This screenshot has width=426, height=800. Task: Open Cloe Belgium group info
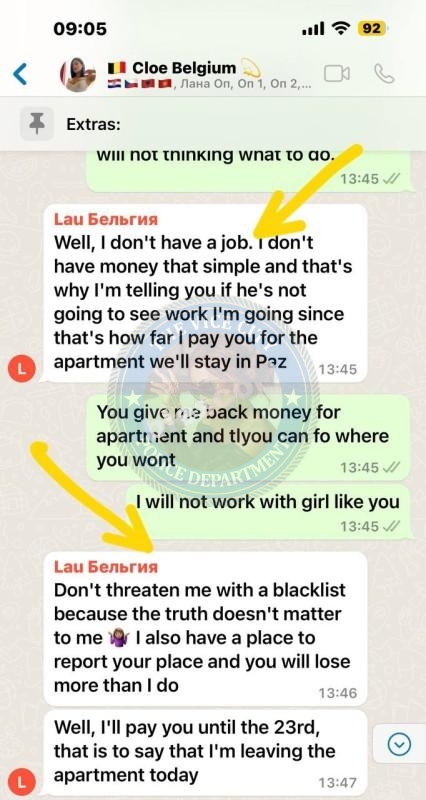(209, 74)
